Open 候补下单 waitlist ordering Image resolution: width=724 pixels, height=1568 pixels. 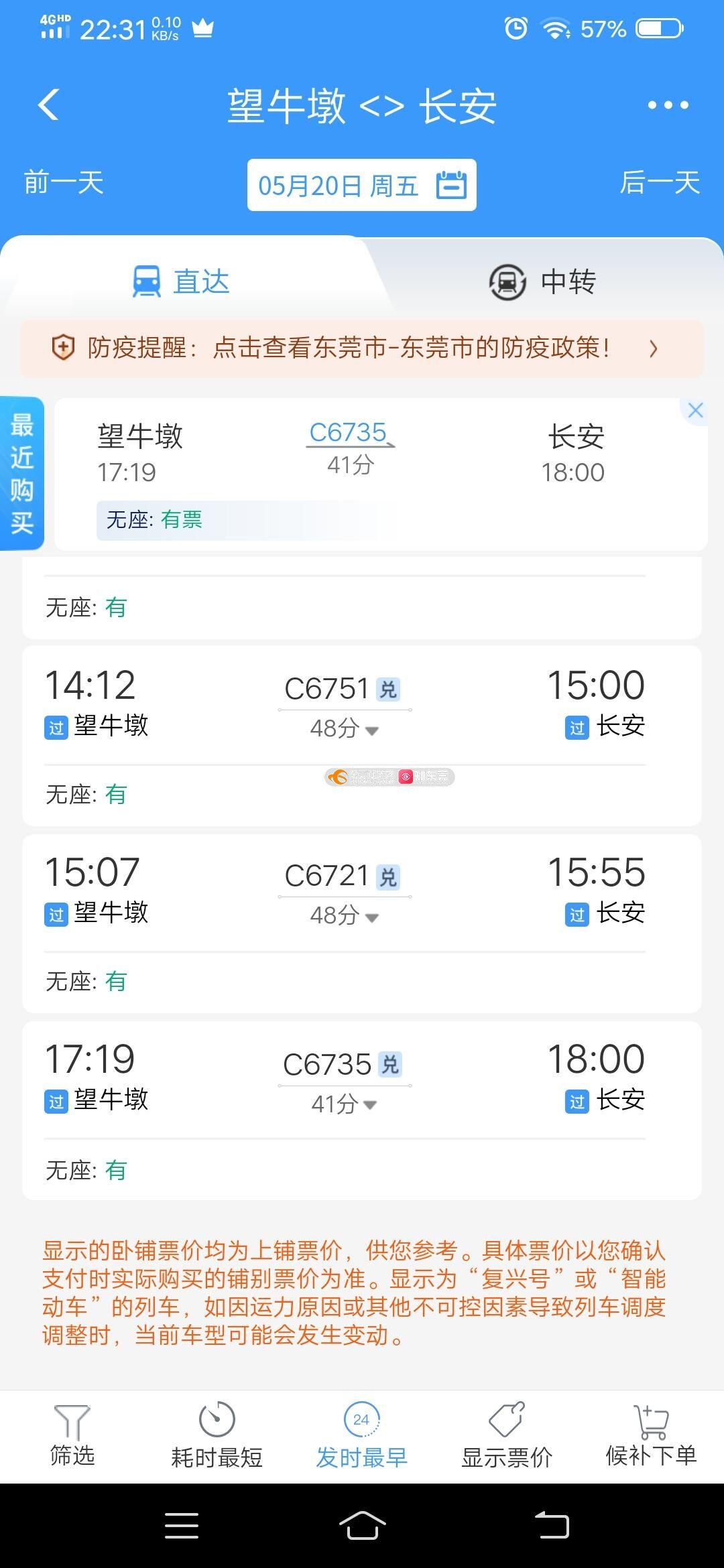click(651, 1435)
